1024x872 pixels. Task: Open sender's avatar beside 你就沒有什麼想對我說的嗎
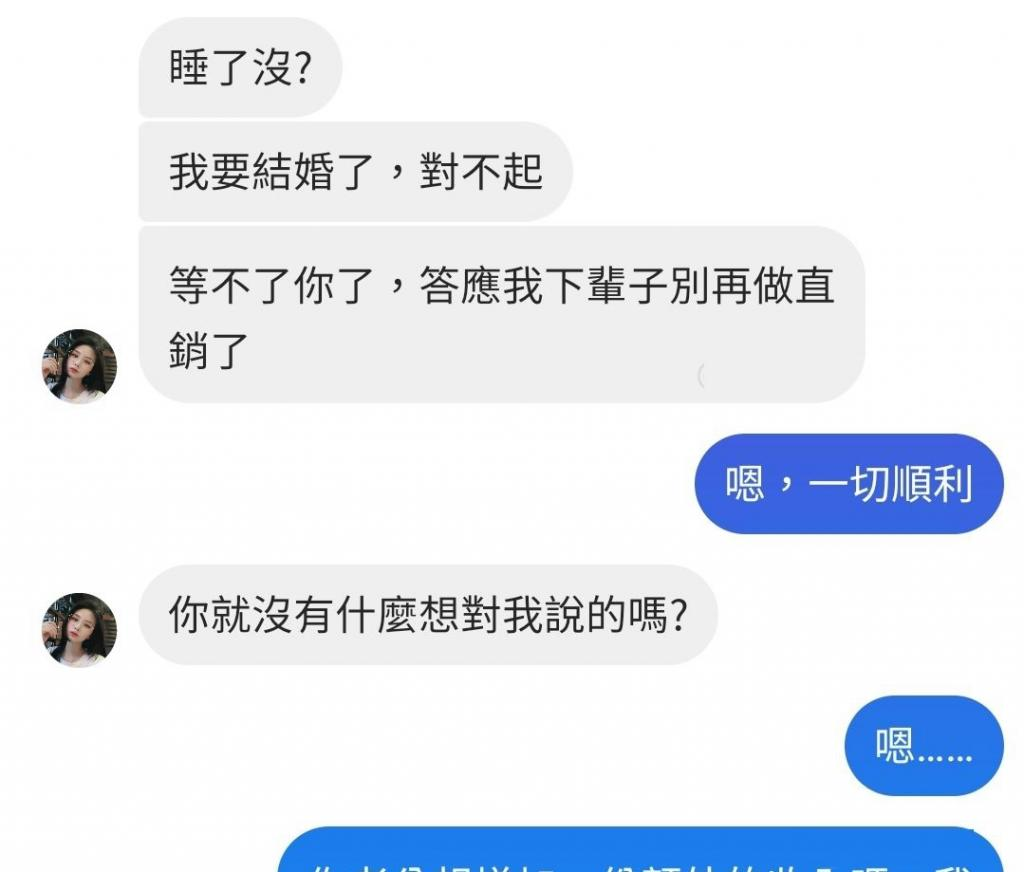pyautogui.click(x=79, y=630)
